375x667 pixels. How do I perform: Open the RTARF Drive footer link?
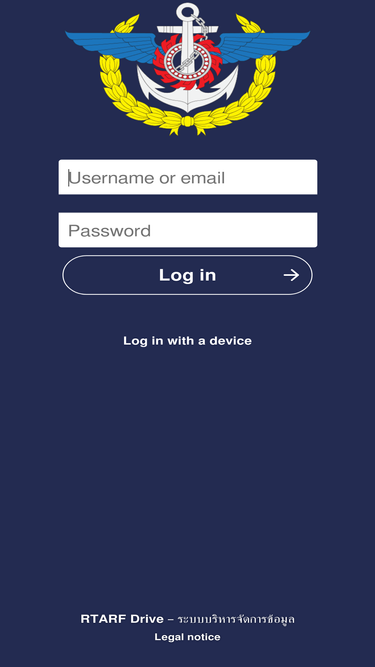122,619
